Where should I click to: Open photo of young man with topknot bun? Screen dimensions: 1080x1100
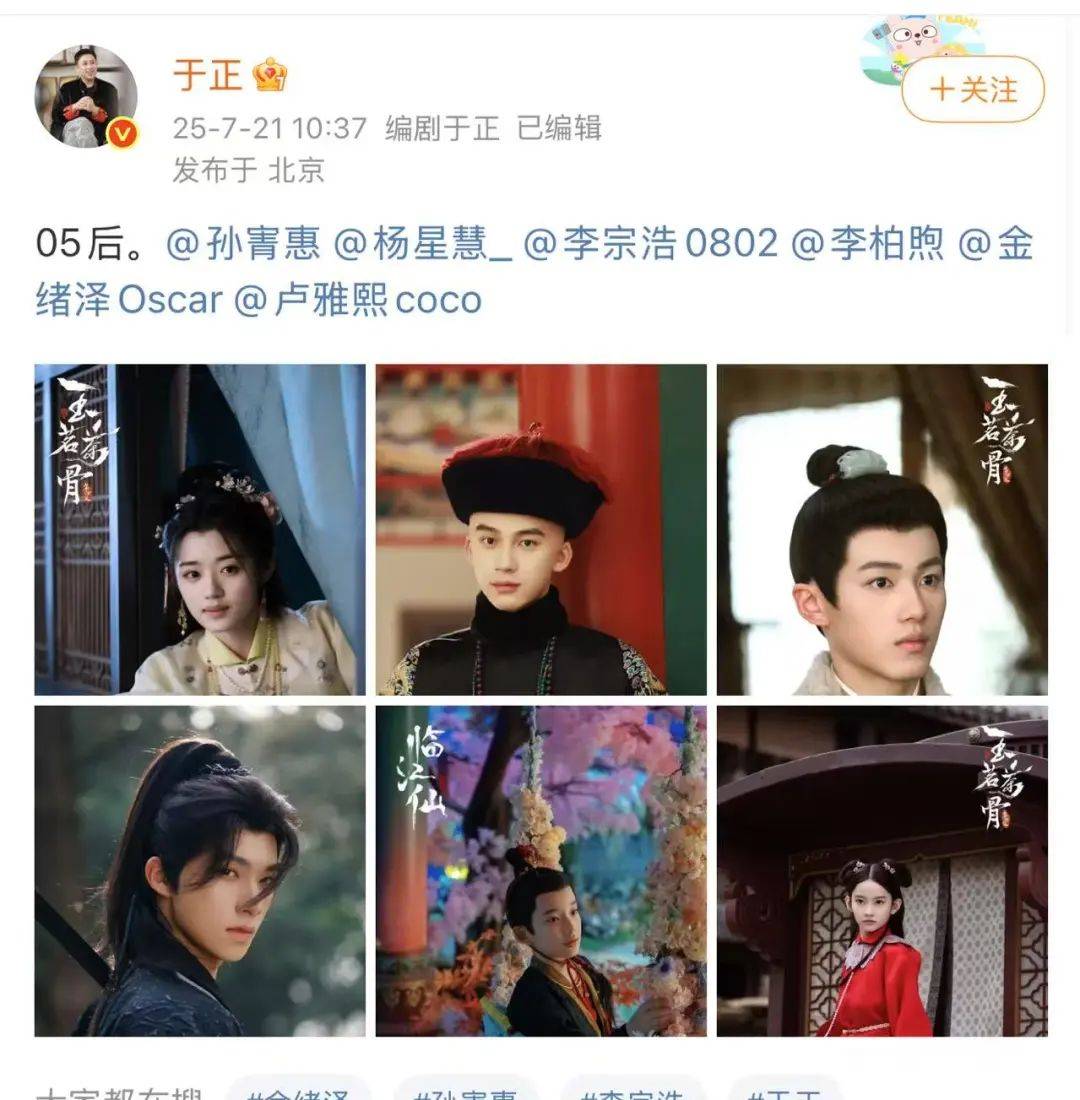882,530
